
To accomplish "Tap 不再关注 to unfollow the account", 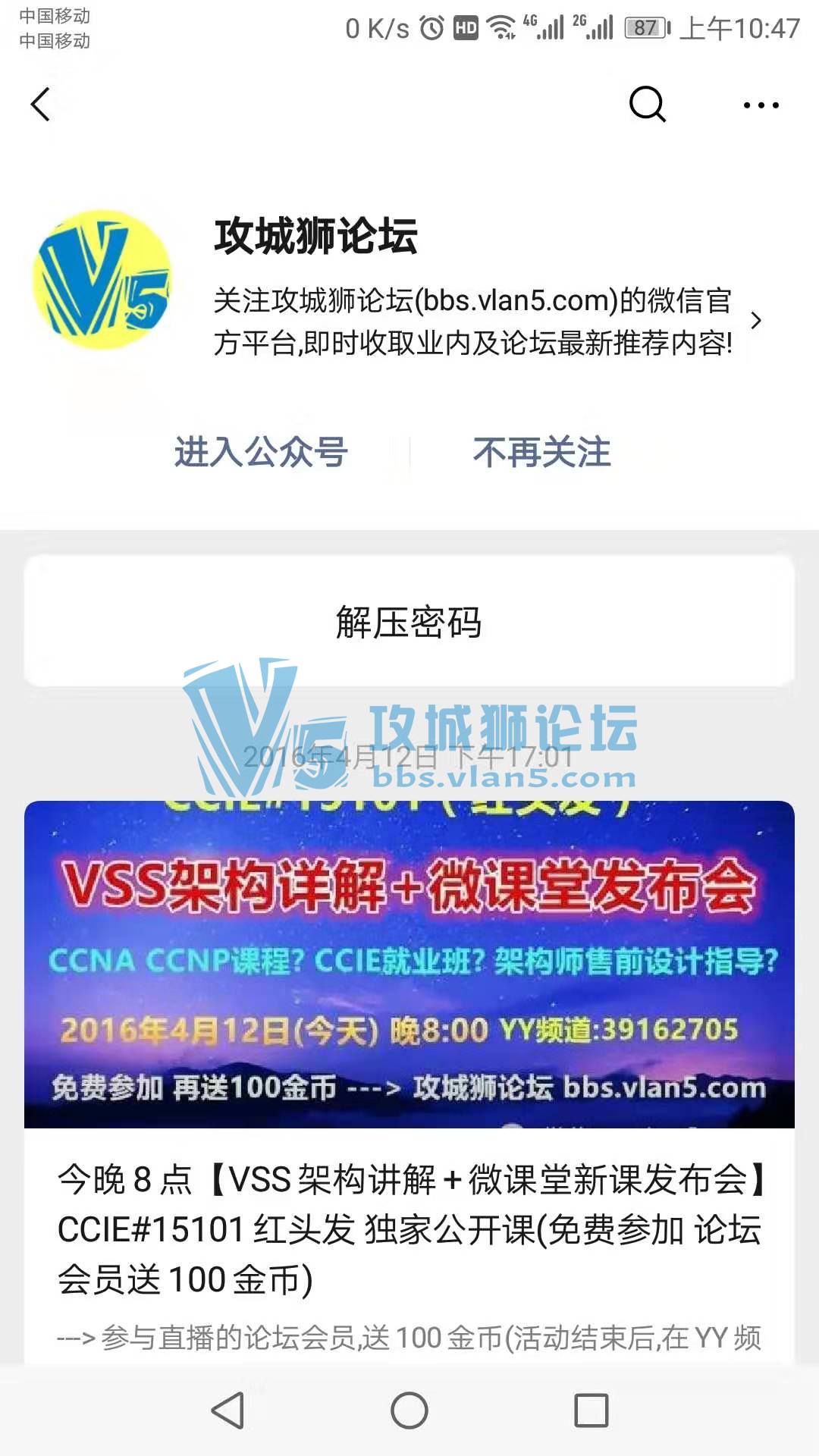I will click(x=541, y=453).
